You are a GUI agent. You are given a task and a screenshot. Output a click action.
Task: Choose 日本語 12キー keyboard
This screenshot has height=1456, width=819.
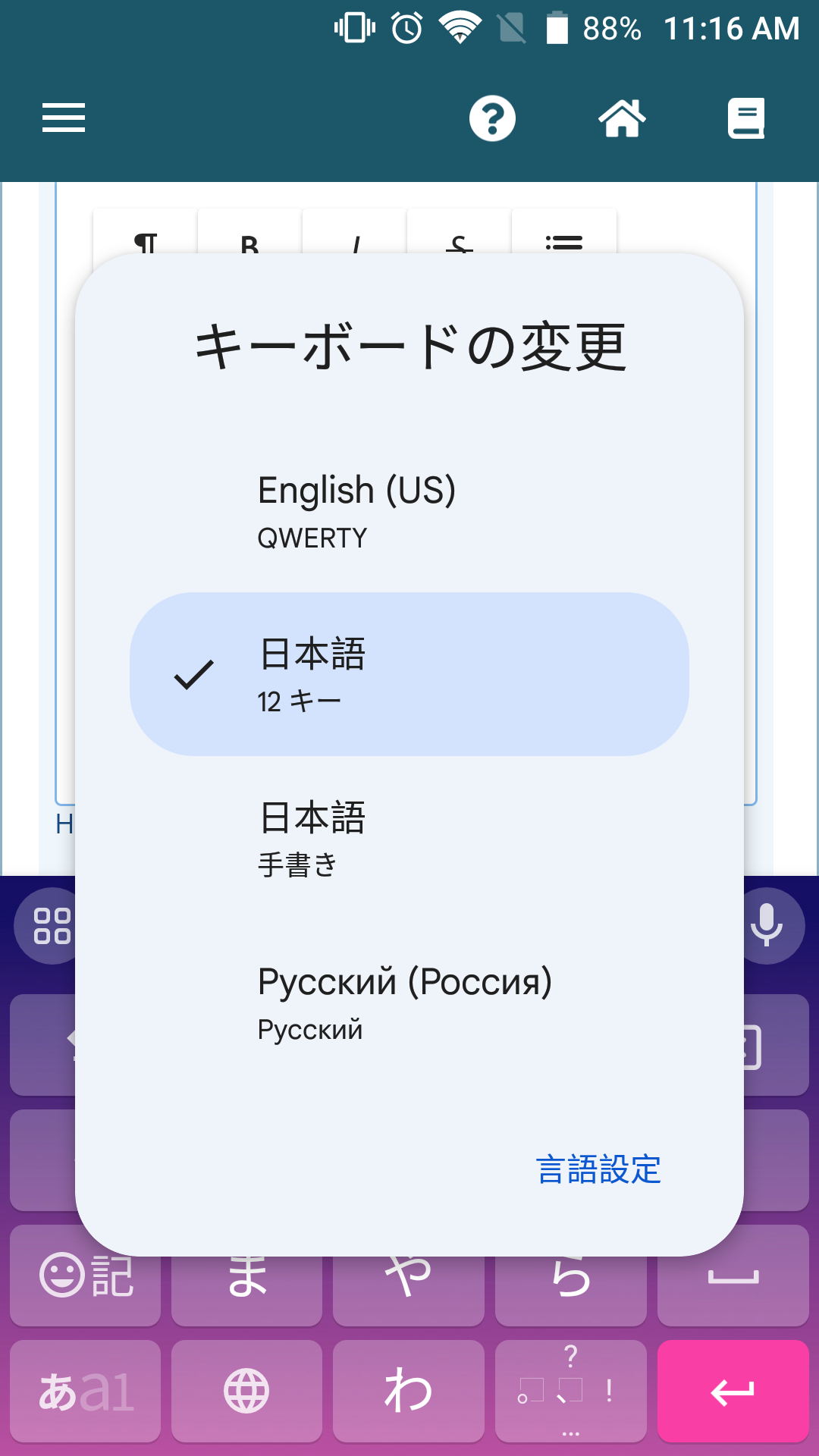tap(409, 674)
